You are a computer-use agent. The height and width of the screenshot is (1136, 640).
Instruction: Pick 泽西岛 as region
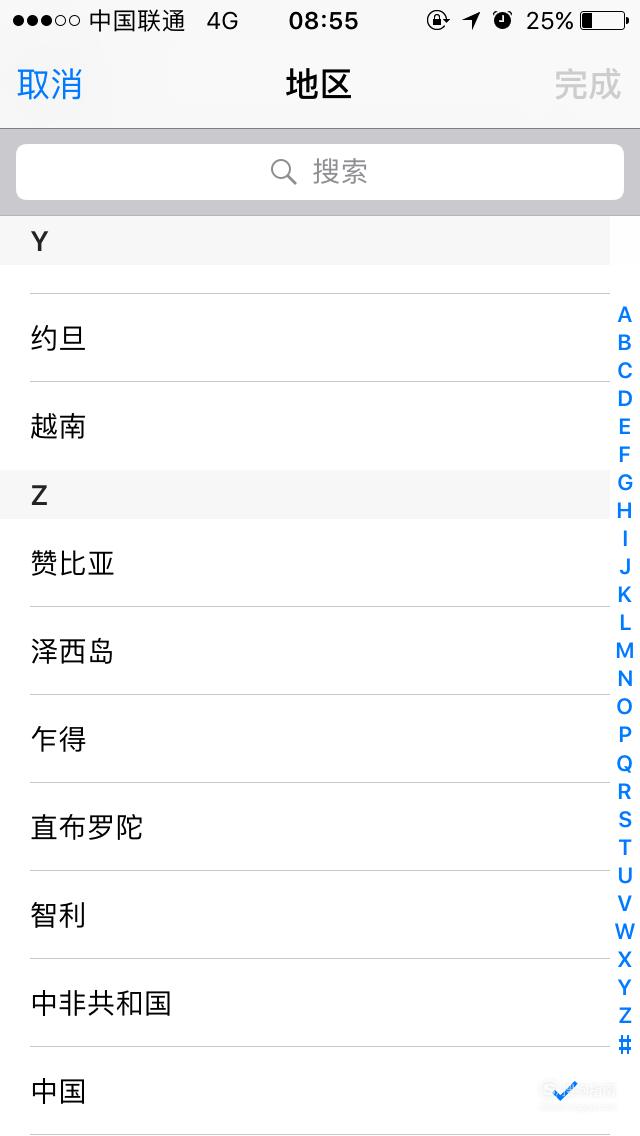point(304,651)
